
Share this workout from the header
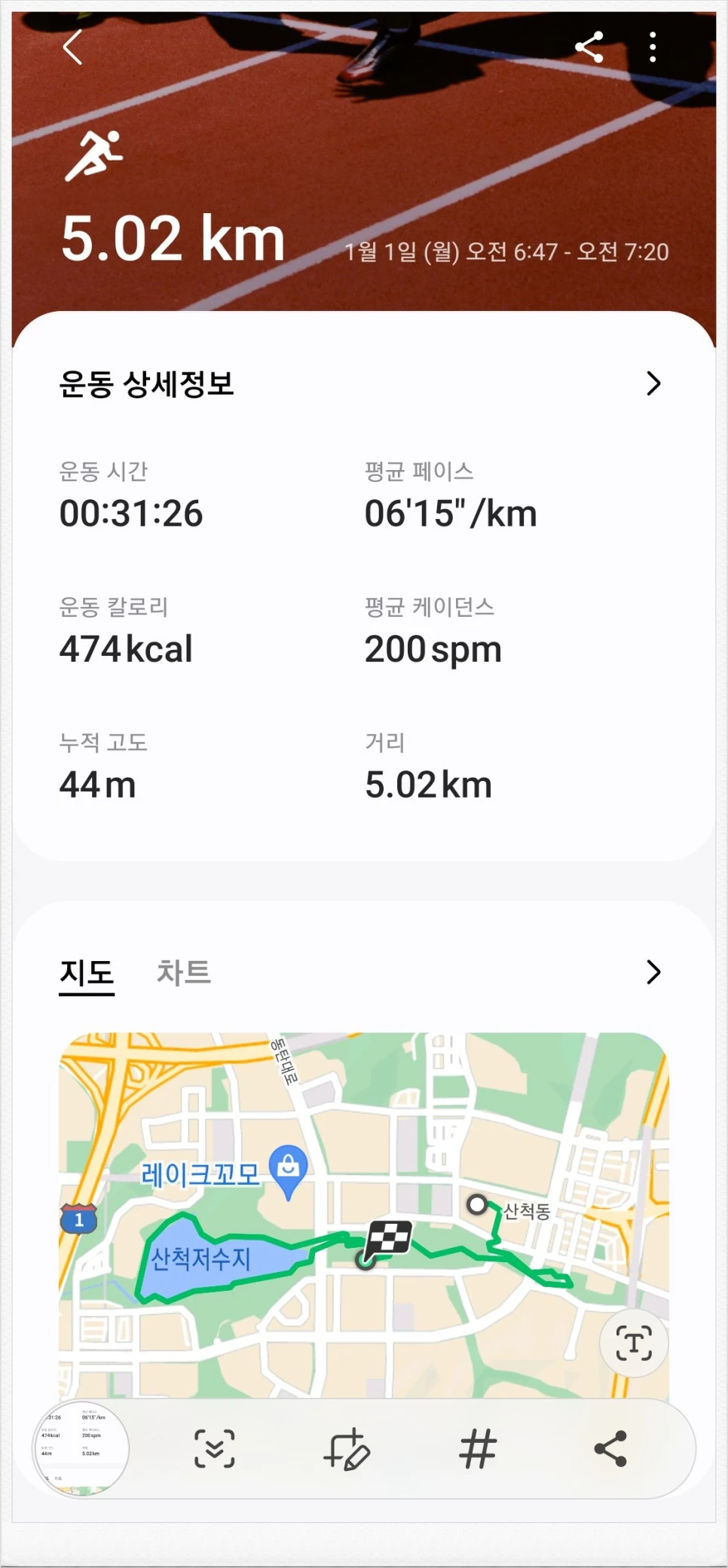coord(589,47)
